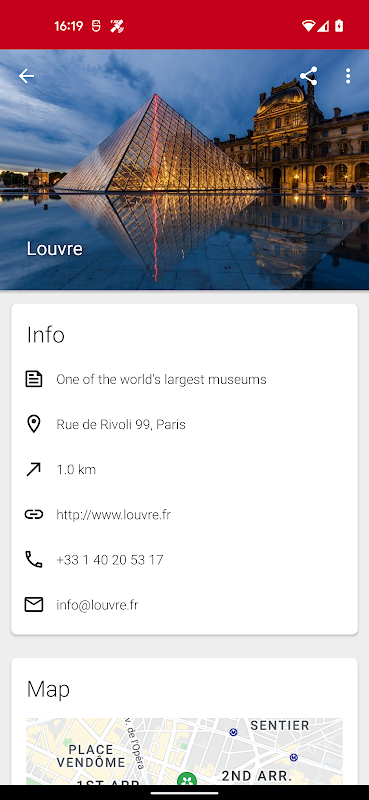This screenshot has width=369, height=800.
Task: Open the three-dot overflow menu
Action: pyautogui.click(x=348, y=76)
